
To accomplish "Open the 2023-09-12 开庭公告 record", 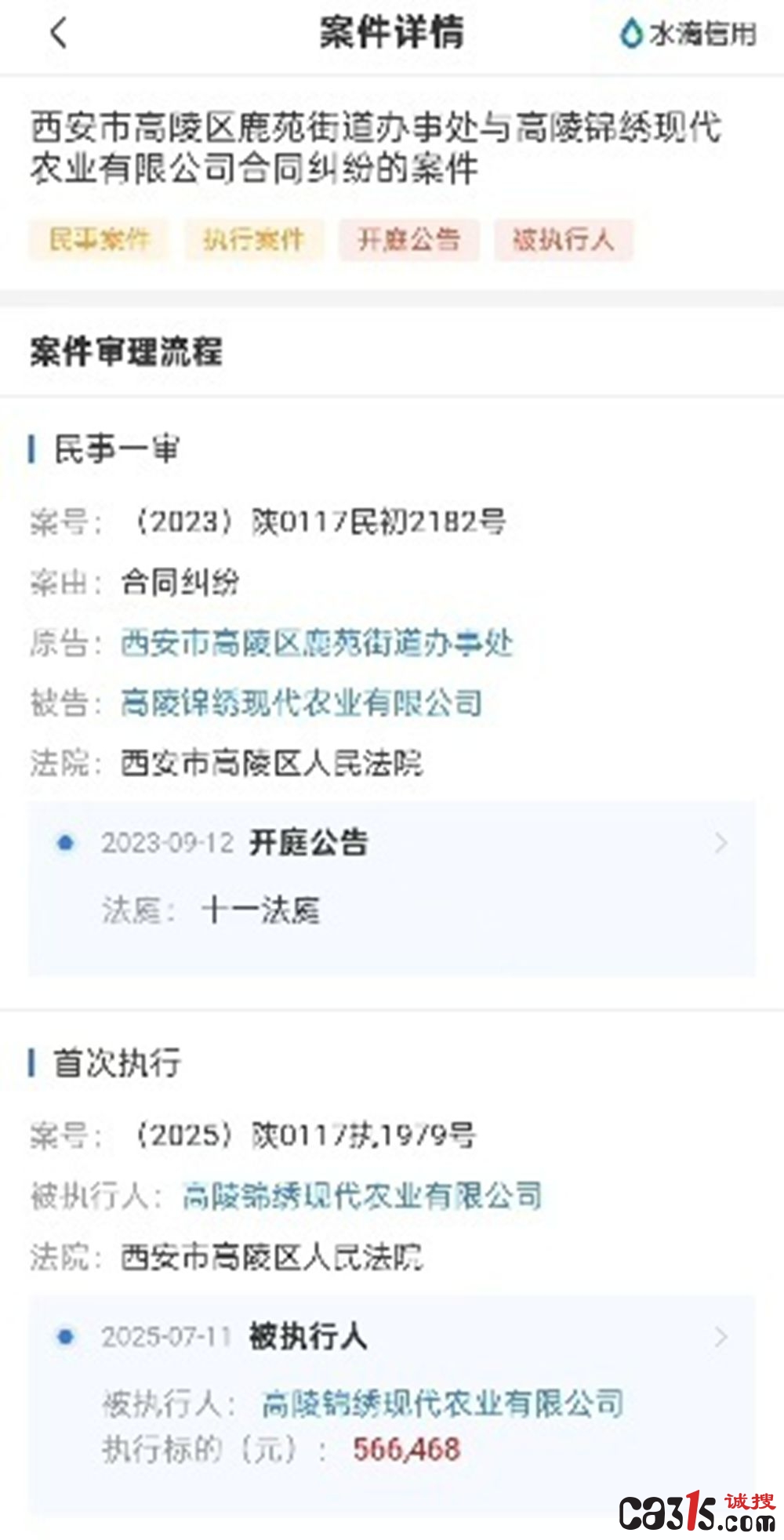I will point(392,888).
